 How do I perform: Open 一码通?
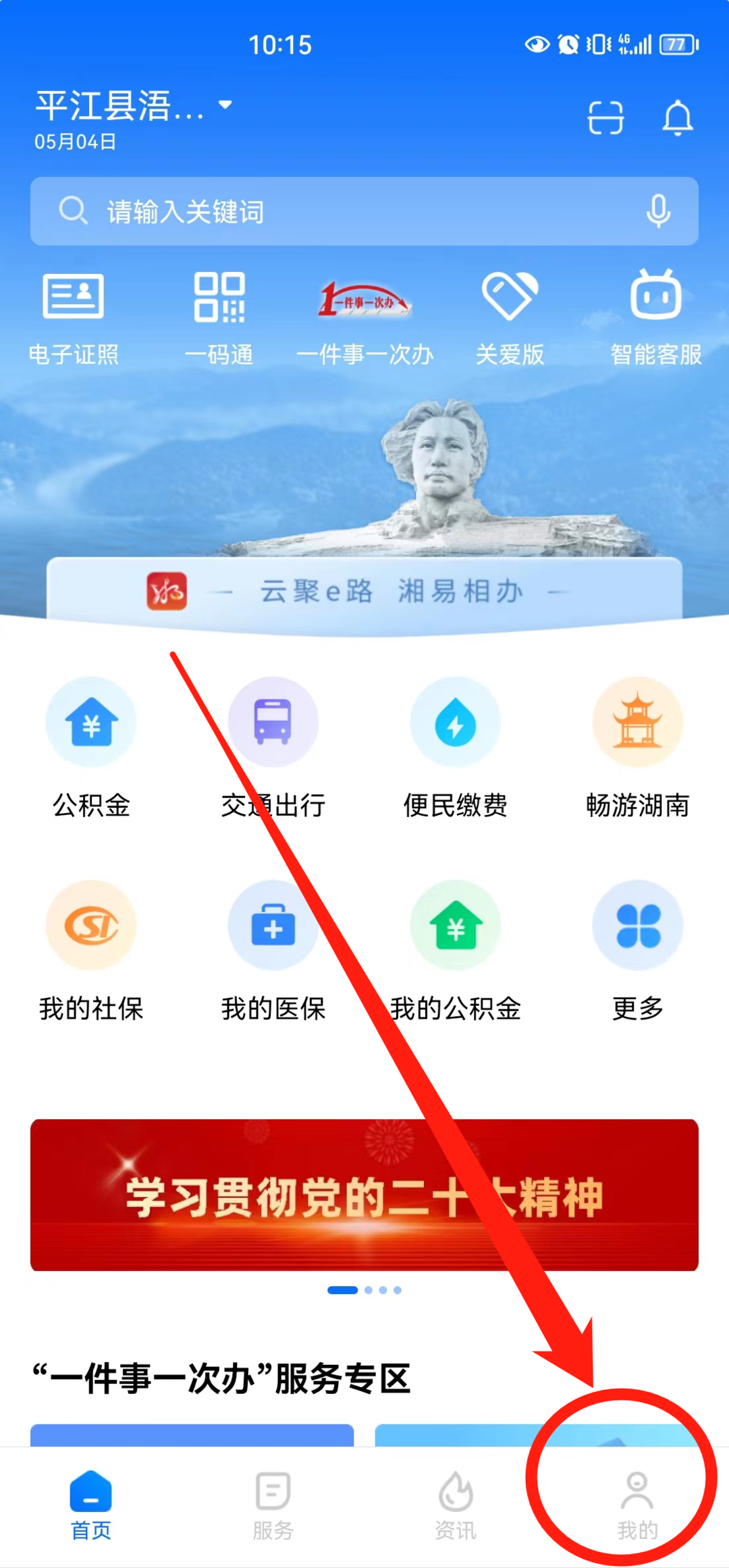tap(219, 316)
